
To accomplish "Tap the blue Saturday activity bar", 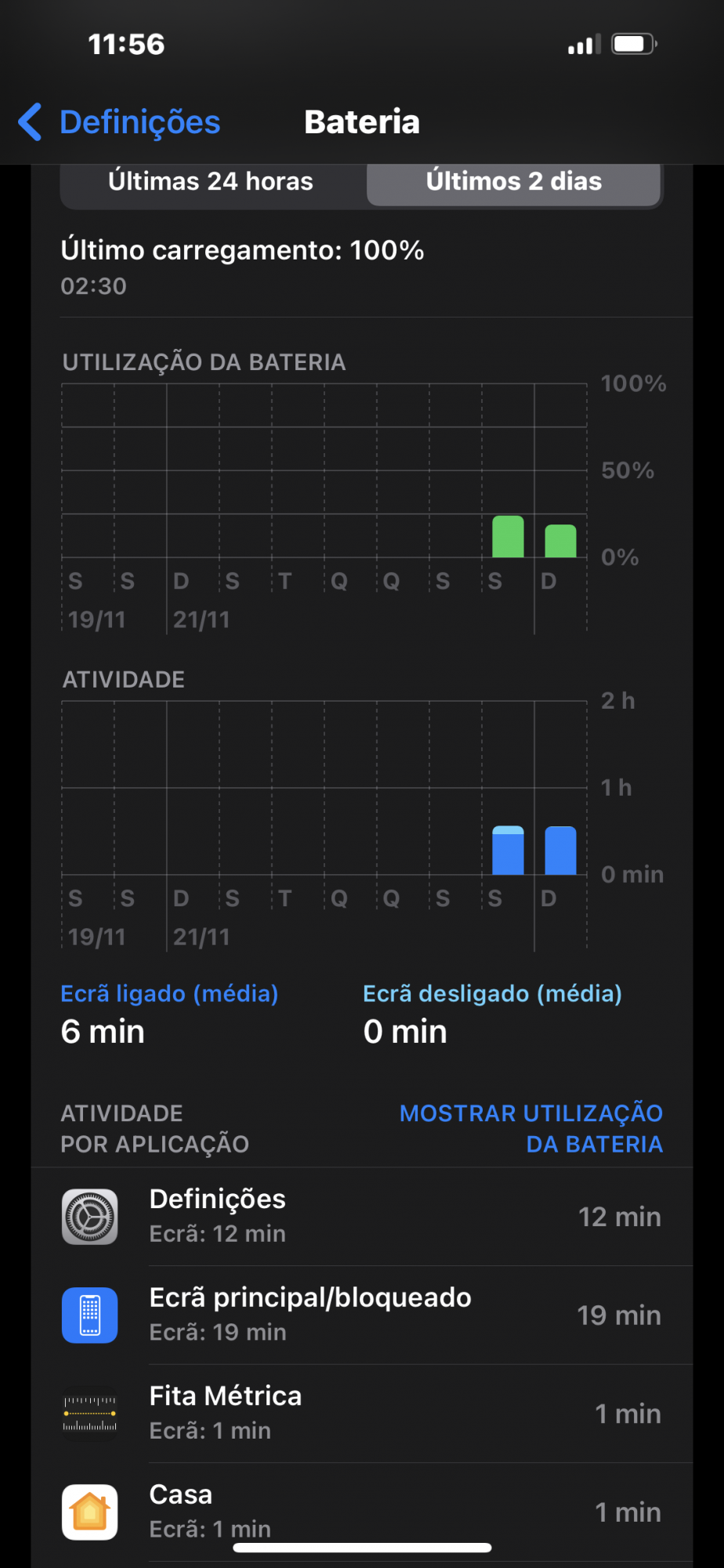I will [508, 851].
